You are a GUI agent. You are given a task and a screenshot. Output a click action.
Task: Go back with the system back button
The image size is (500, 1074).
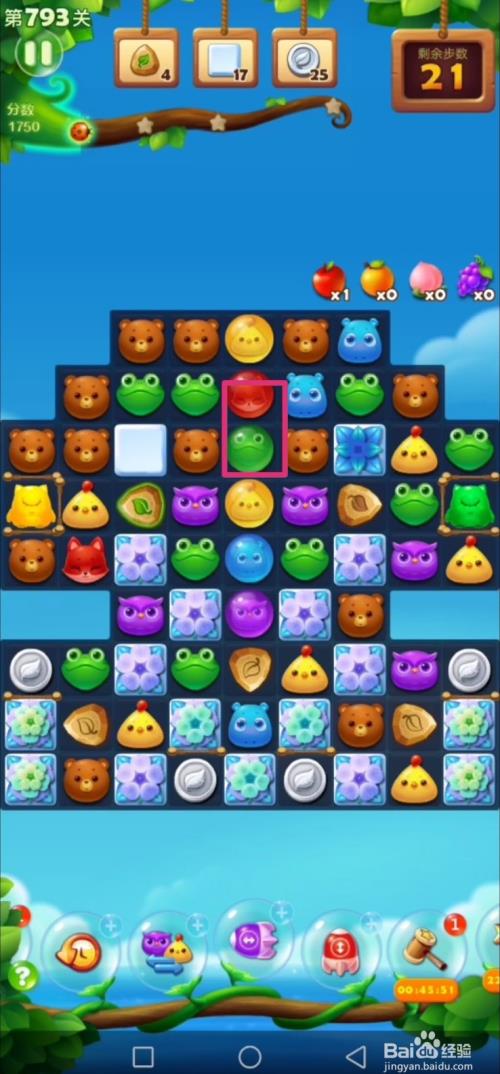[x=356, y=1056]
